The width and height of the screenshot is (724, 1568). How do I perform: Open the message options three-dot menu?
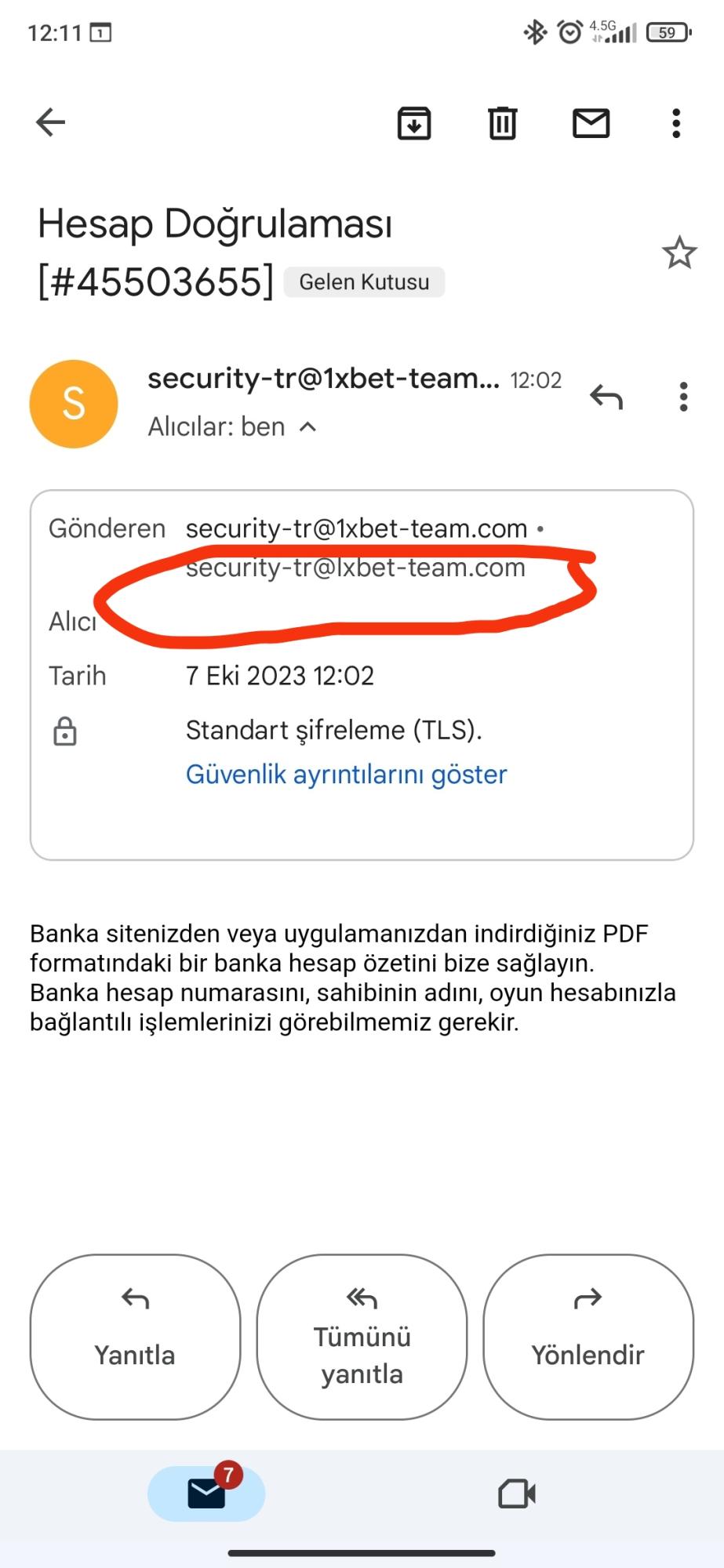pos(684,397)
